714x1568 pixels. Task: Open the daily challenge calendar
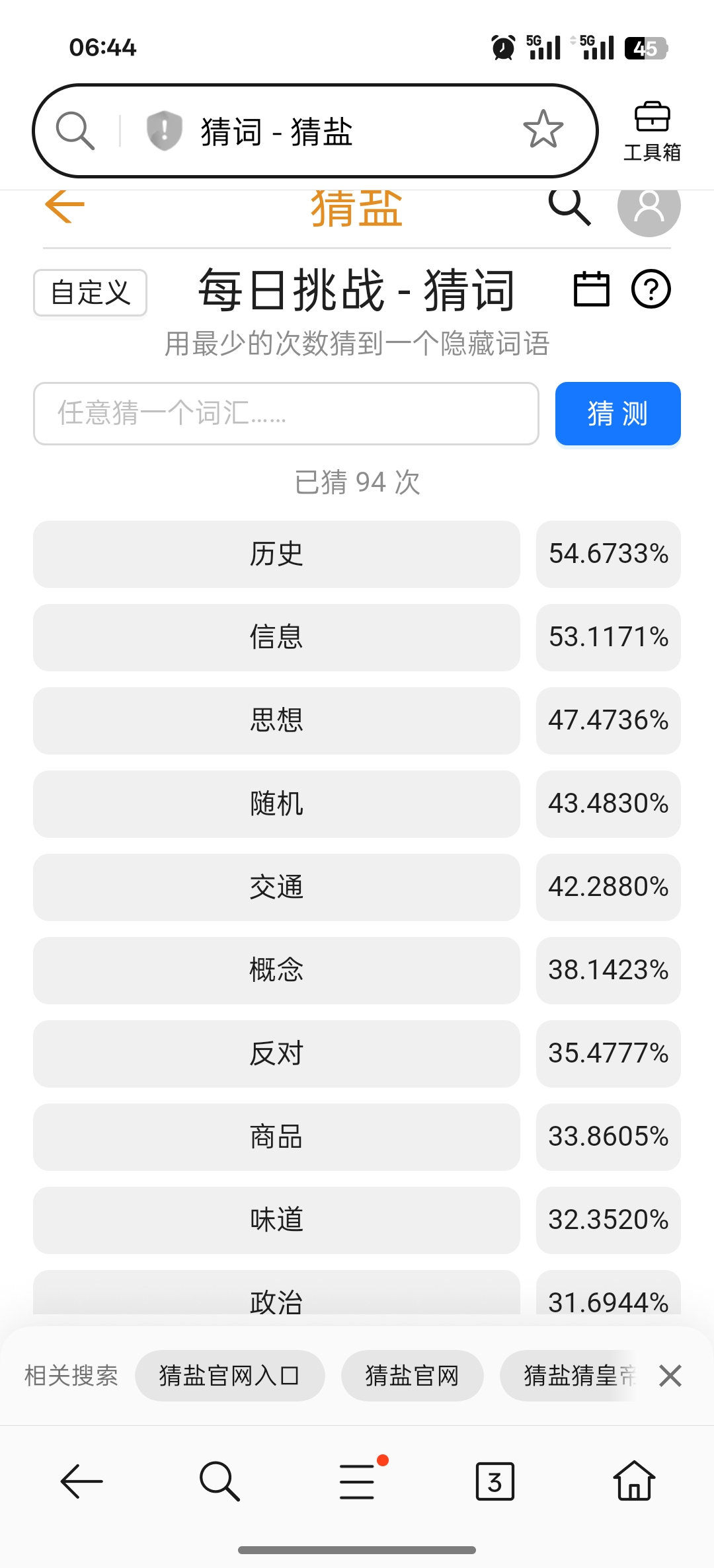tap(591, 289)
